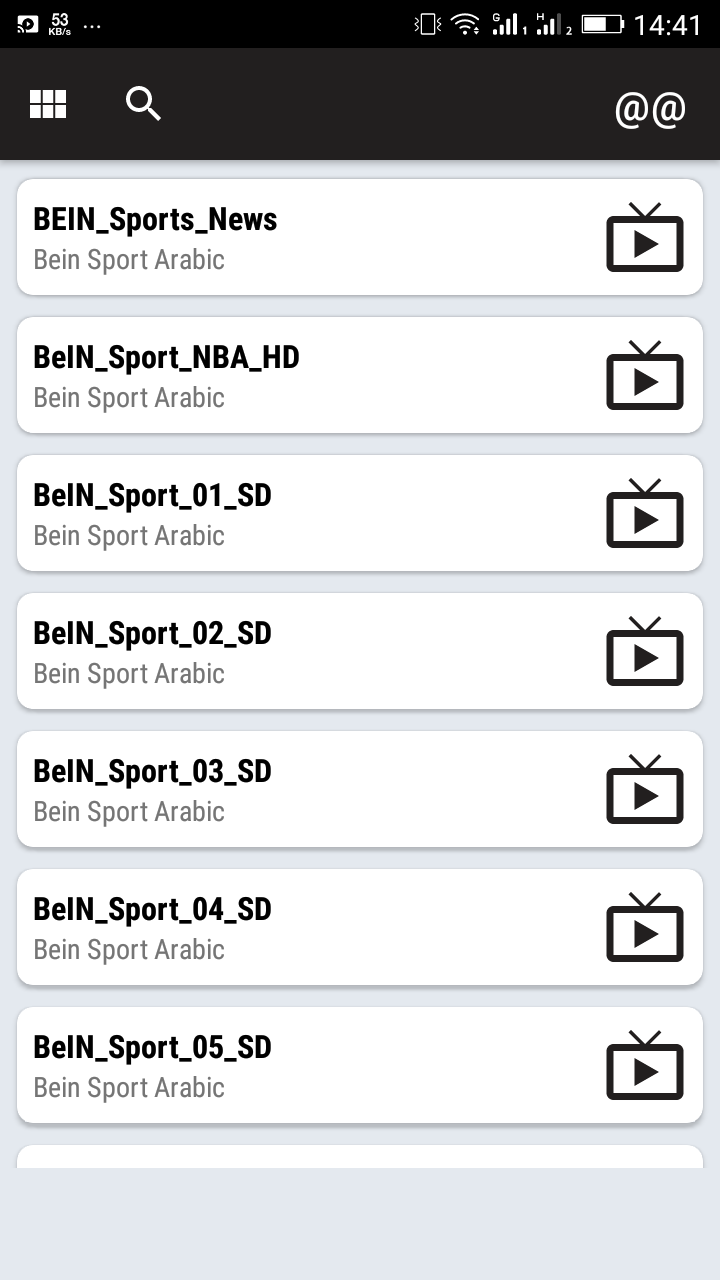Tap the @@ button in toolbar
The width and height of the screenshot is (720, 1280).
(650, 108)
